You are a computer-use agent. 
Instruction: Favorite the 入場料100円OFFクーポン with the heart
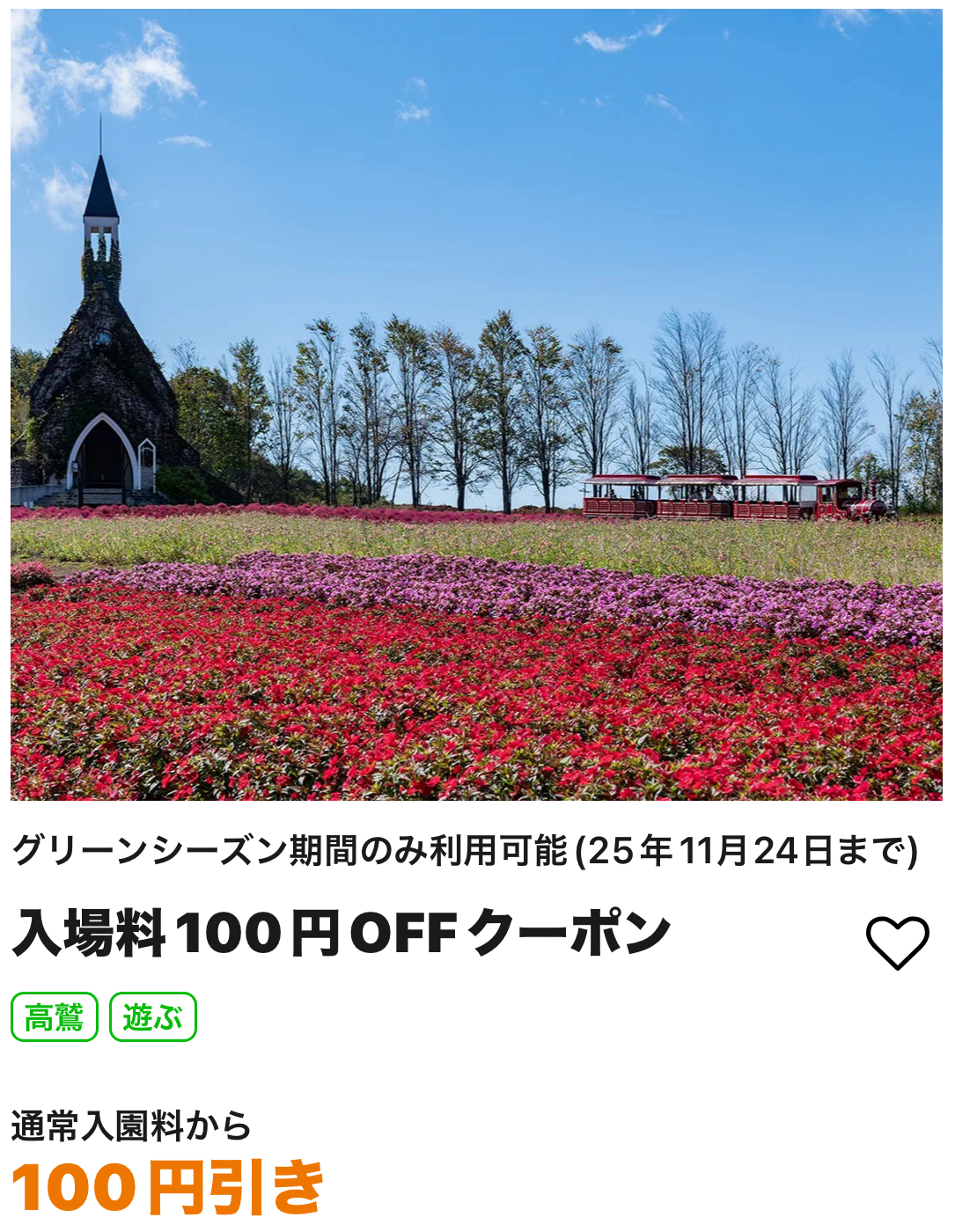tap(897, 942)
